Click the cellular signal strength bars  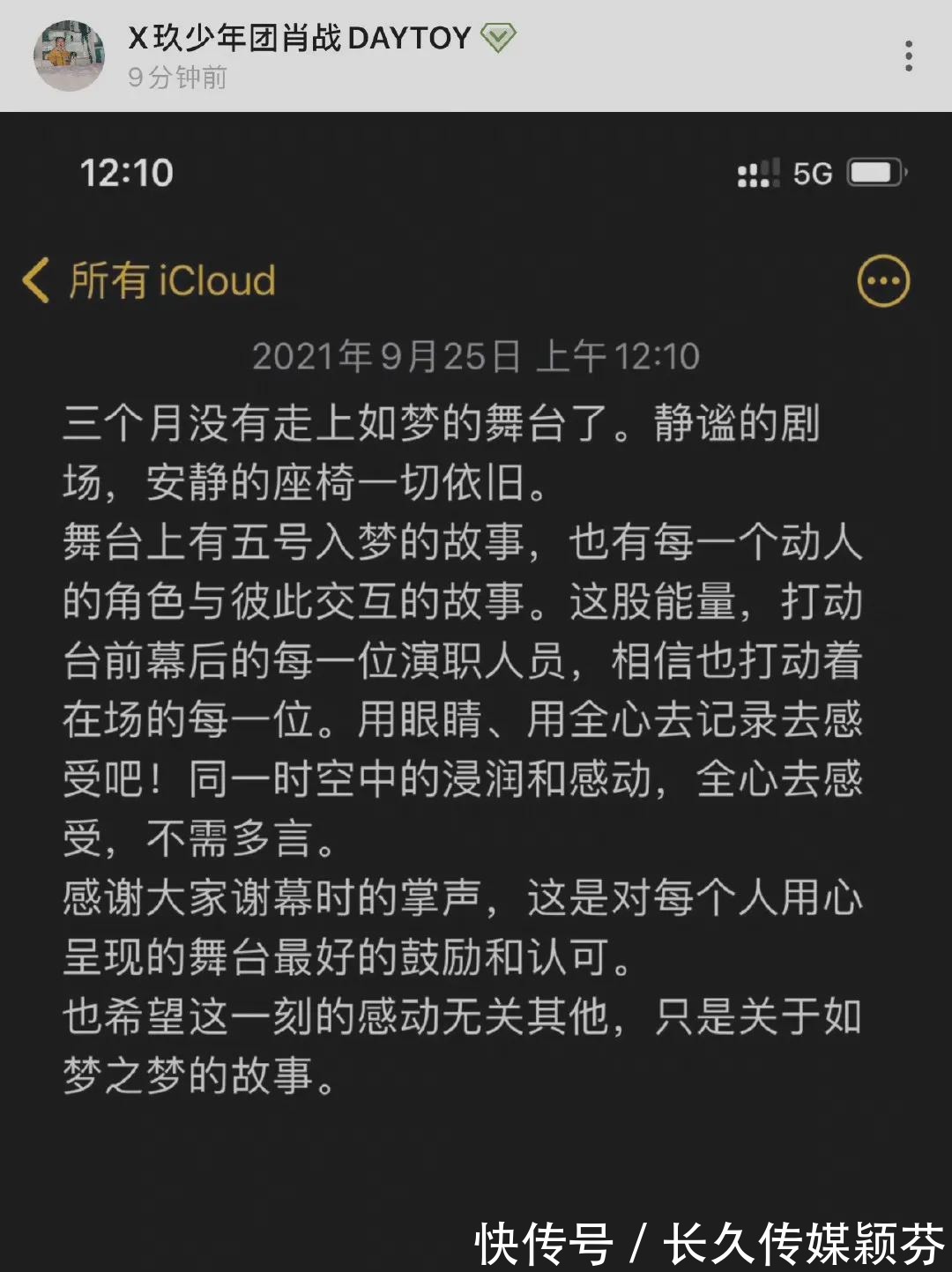point(760,174)
